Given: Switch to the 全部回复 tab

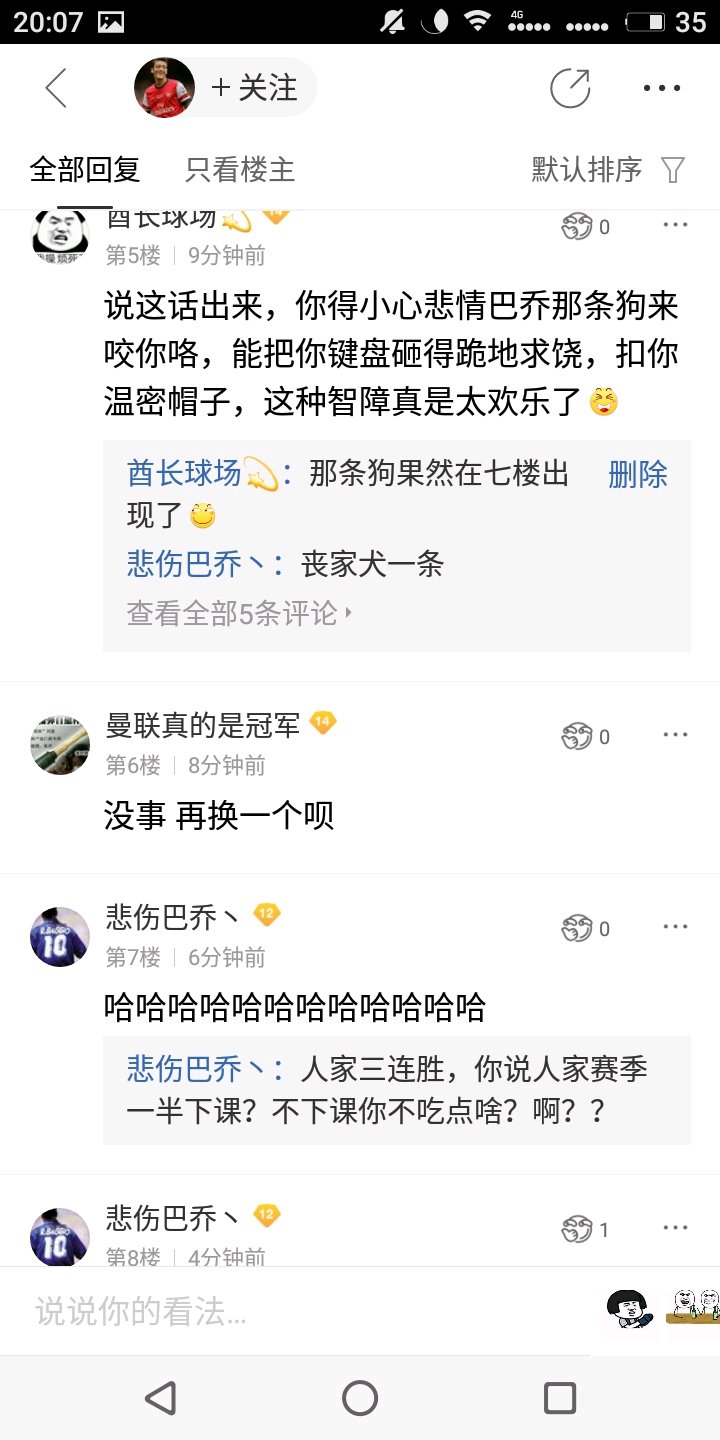Looking at the screenshot, I should point(84,170).
